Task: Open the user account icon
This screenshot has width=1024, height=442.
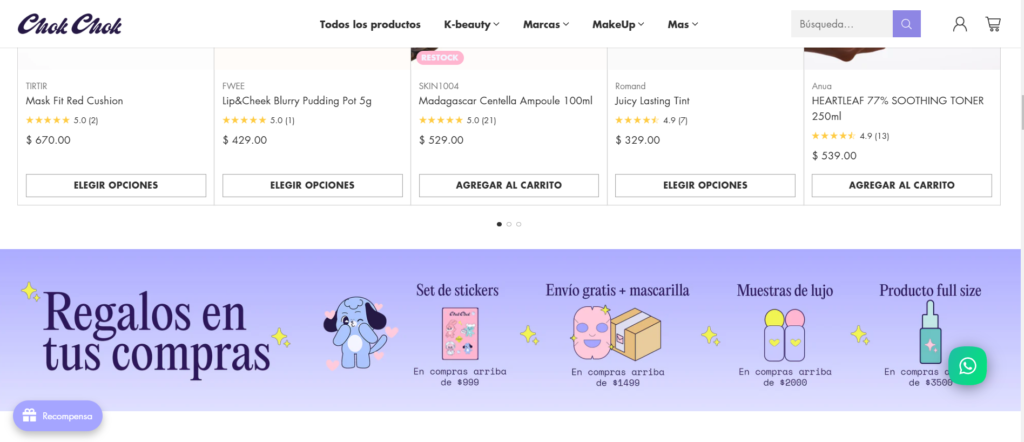Action: click(960, 24)
